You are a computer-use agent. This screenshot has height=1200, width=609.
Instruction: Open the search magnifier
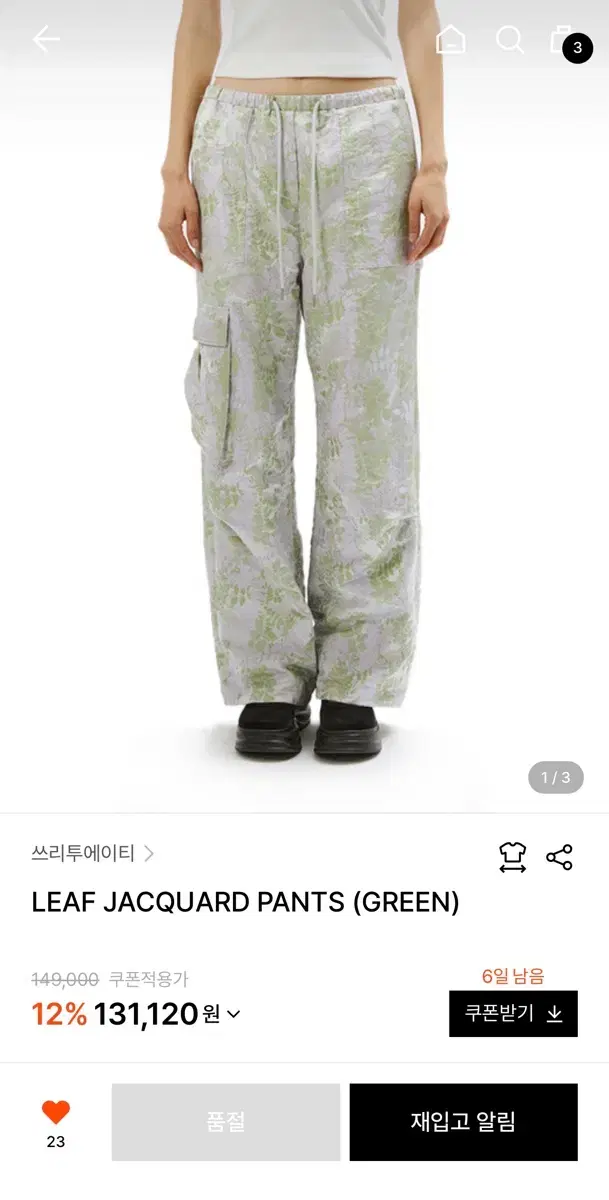(510, 39)
